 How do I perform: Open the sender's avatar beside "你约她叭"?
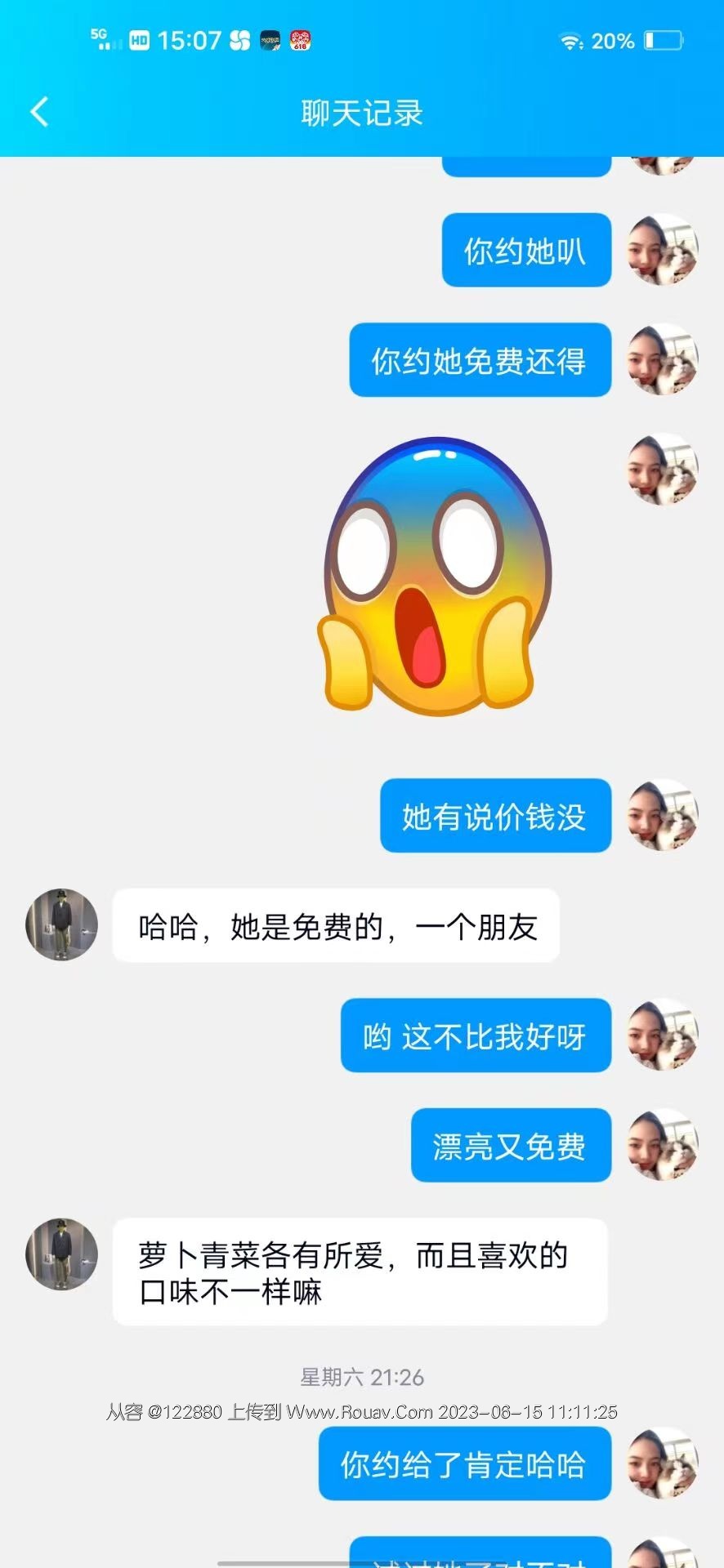[x=662, y=250]
